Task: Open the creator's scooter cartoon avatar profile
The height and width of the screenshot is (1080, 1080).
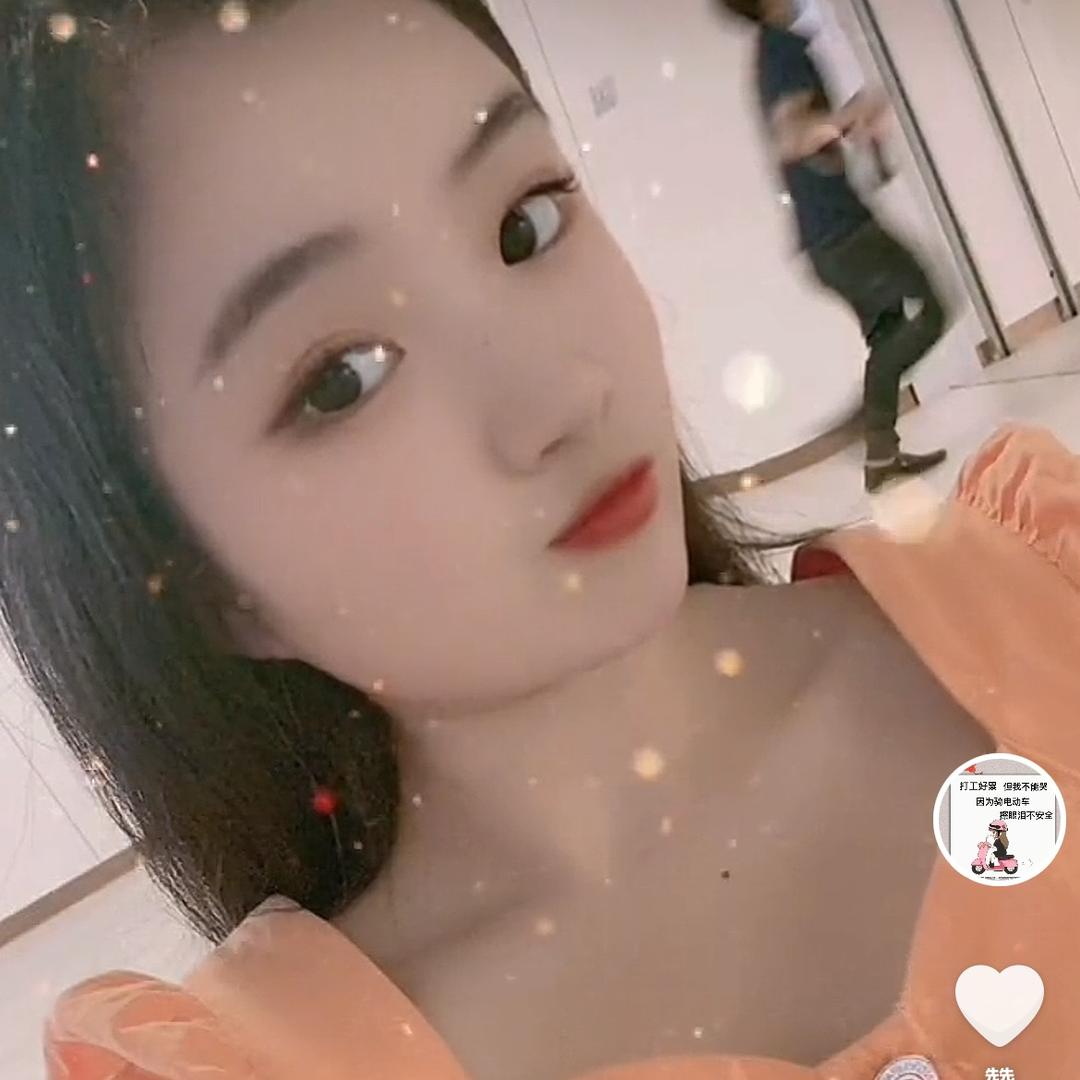Action: pyautogui.click(x=999, y=819)
